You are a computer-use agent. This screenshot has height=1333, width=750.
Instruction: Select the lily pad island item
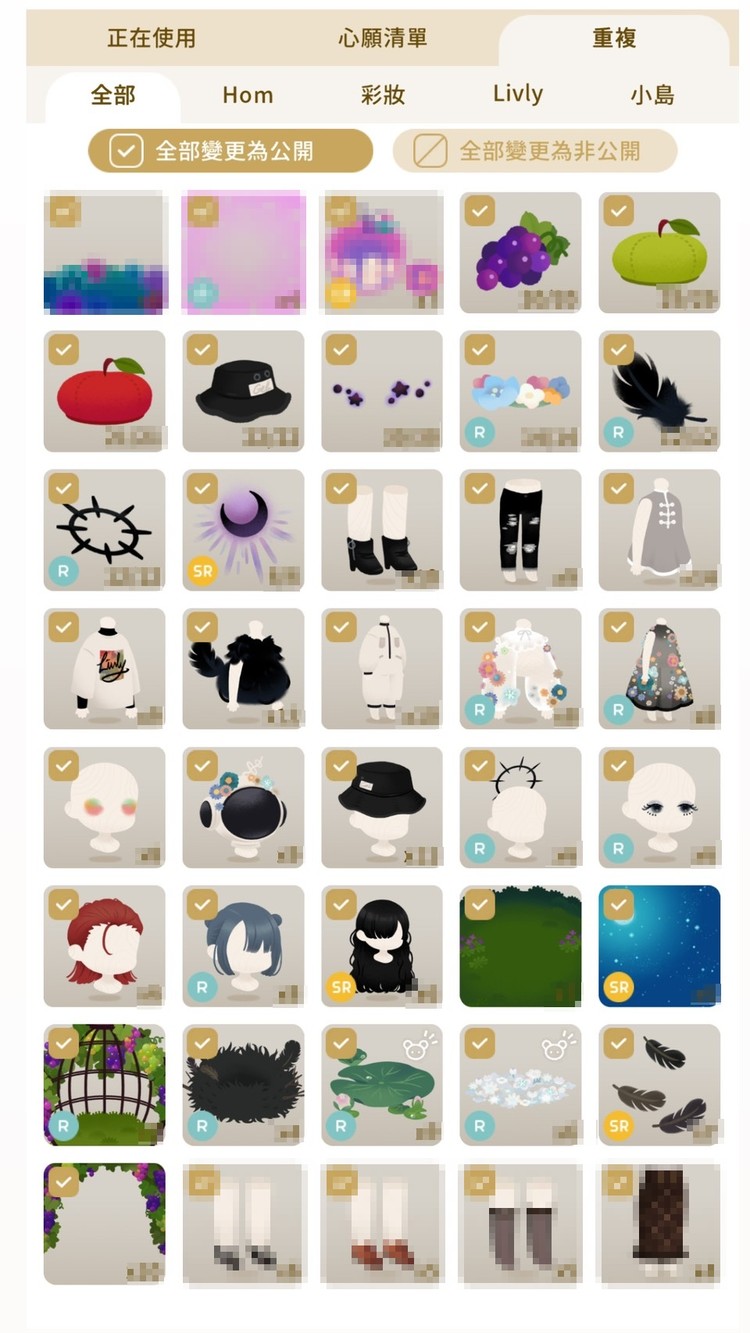pos(382,1085)
